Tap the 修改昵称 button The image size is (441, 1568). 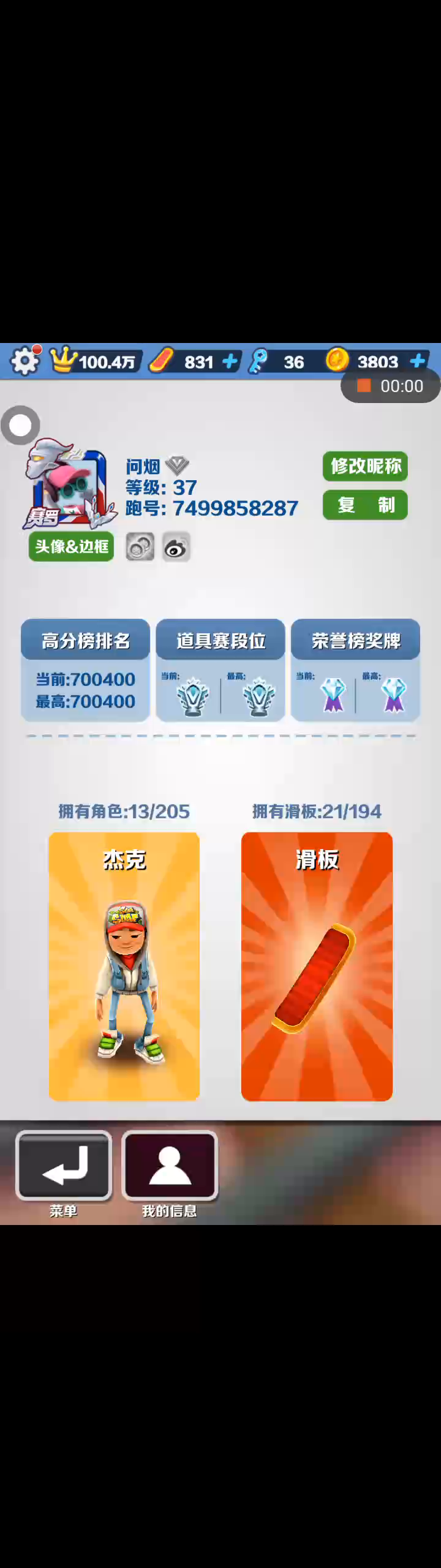(365, 466)
